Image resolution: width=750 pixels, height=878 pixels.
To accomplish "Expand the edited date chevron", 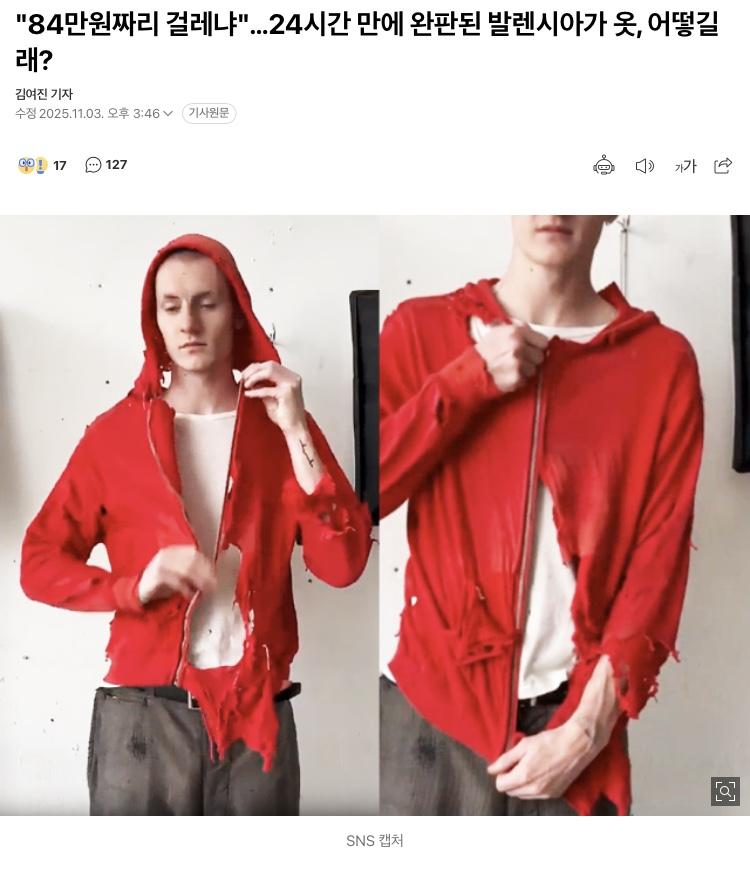I will pos(168,114).
